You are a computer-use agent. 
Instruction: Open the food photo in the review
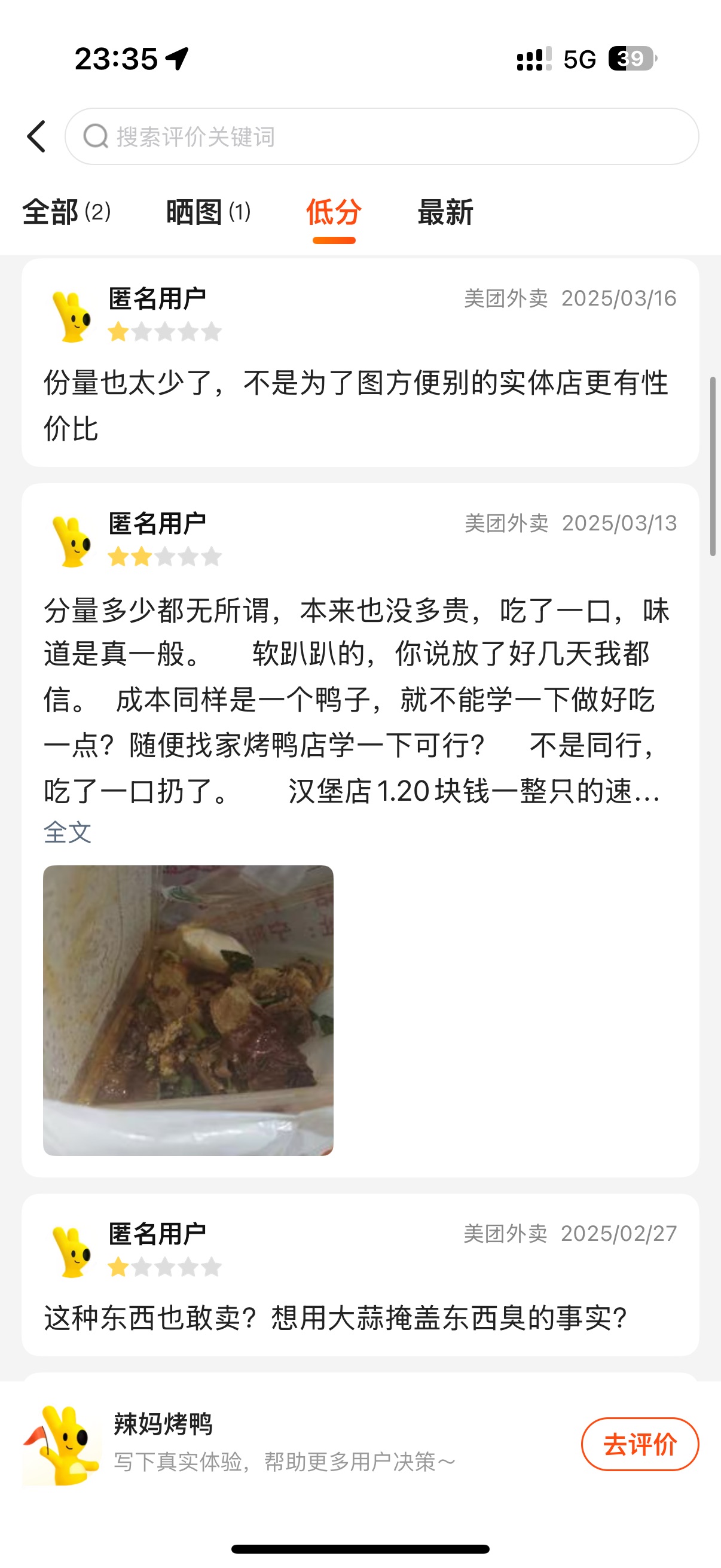coord(188,1011)
